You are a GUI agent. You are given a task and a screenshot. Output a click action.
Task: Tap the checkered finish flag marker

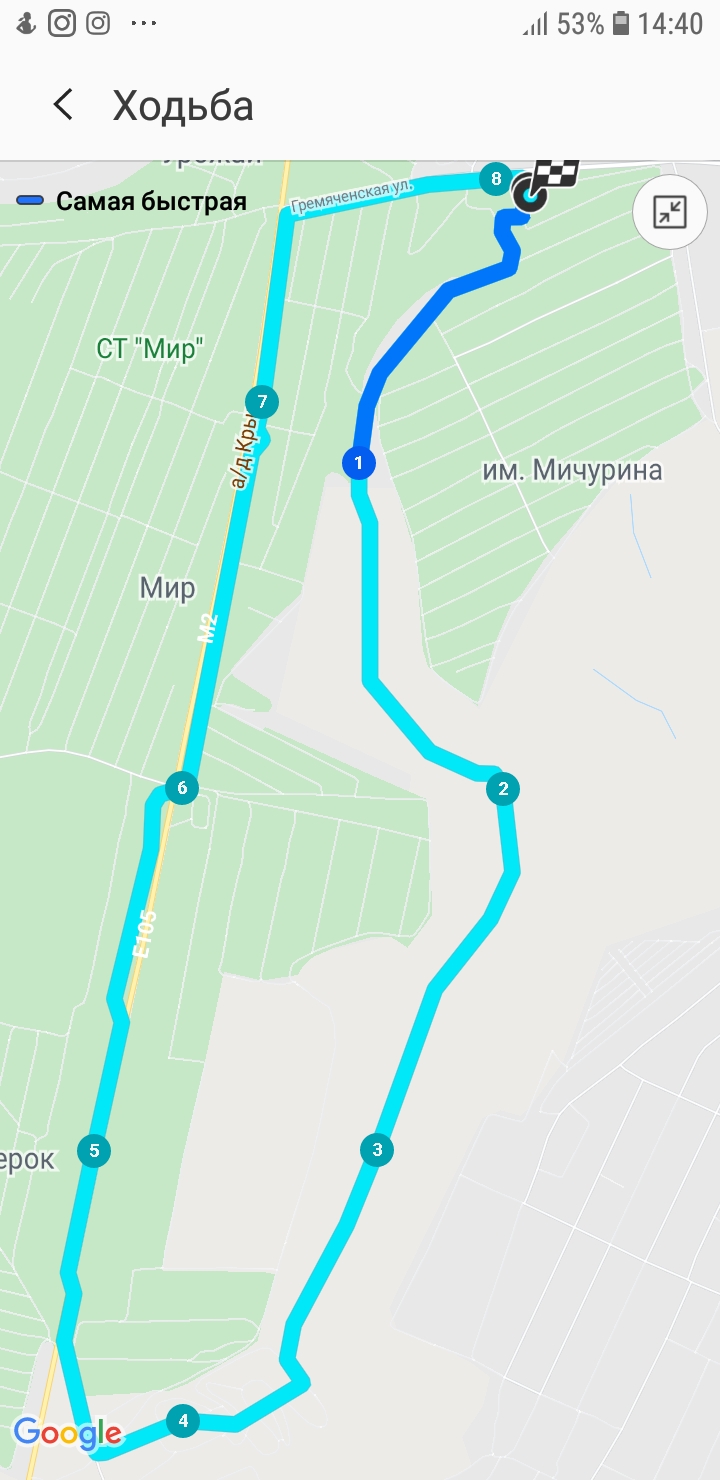click(x=553, y=176)
